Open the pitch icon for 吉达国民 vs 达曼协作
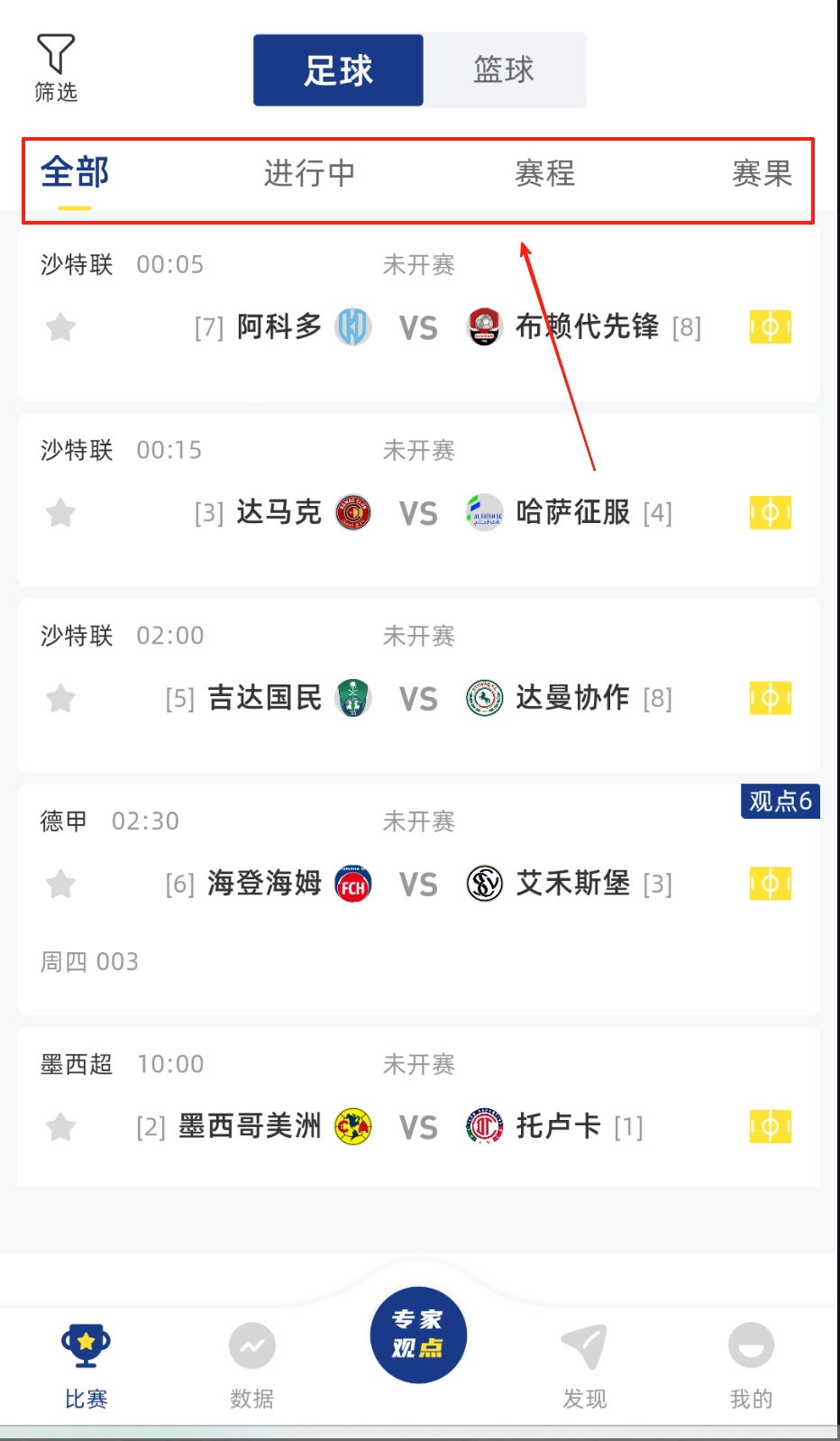This screenshot has width=840, height=1441. point(770,699)
